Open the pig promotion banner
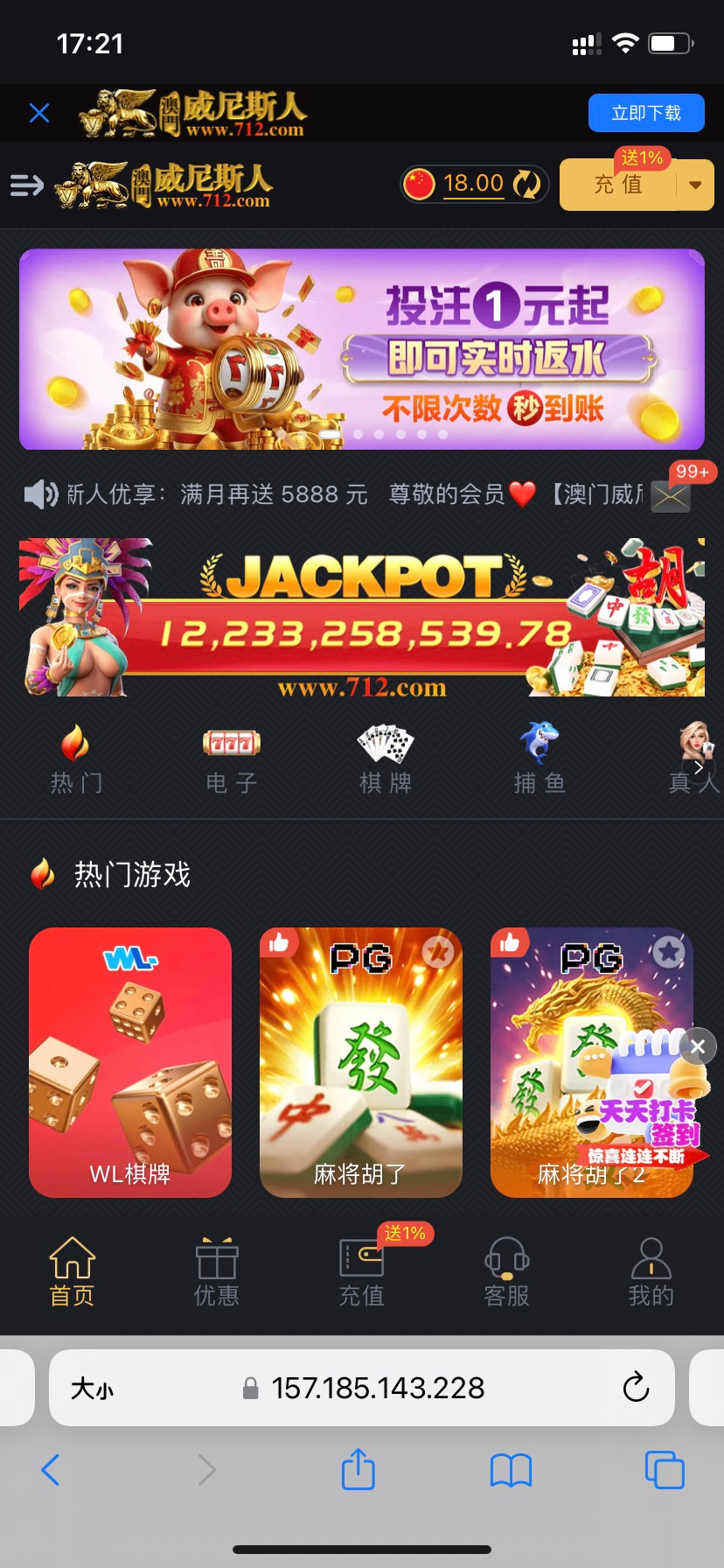This screenshot has height=1568, width=724. point(362,348)
